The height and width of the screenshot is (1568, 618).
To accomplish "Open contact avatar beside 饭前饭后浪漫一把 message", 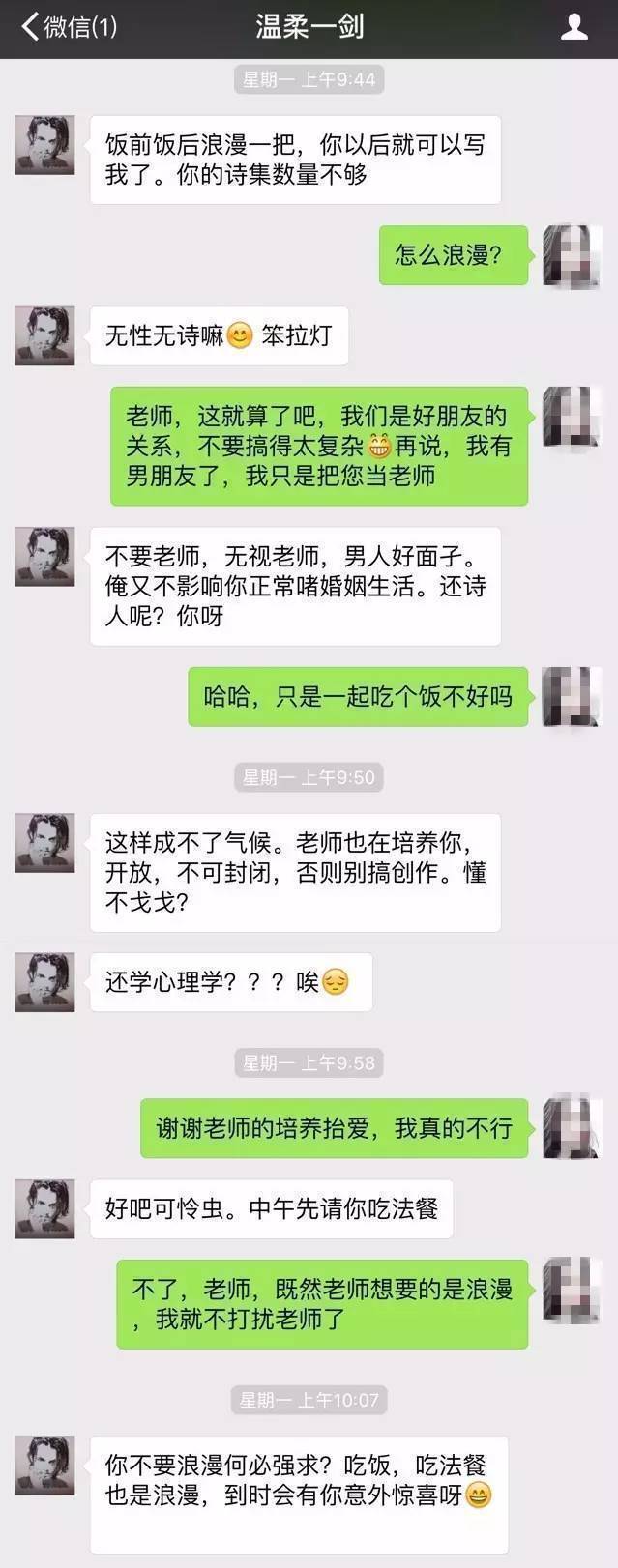I will point(44,145).
